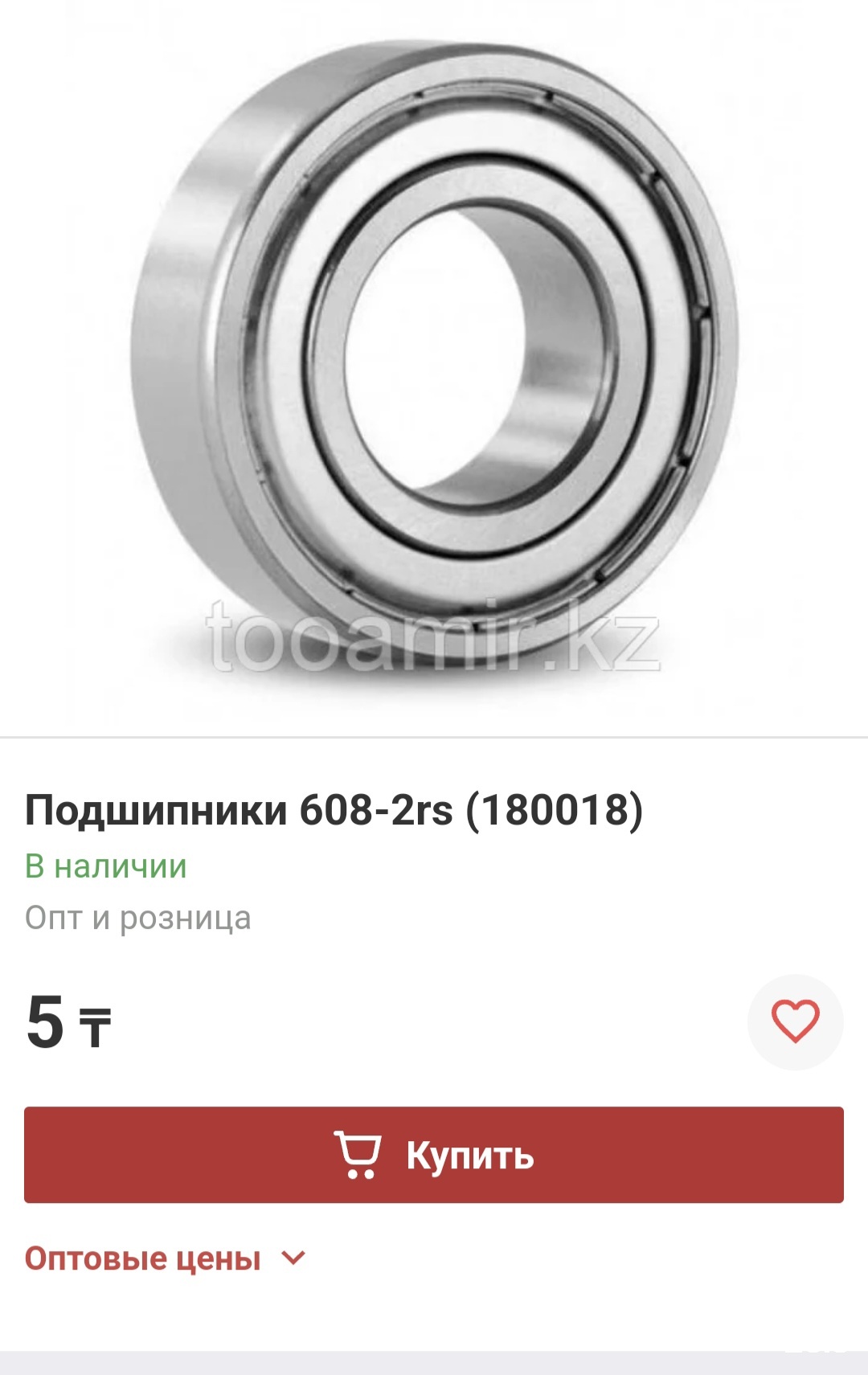The image size is (868, 1375).
Task: Tap the Купить button
Action: tap(434, 1155)
